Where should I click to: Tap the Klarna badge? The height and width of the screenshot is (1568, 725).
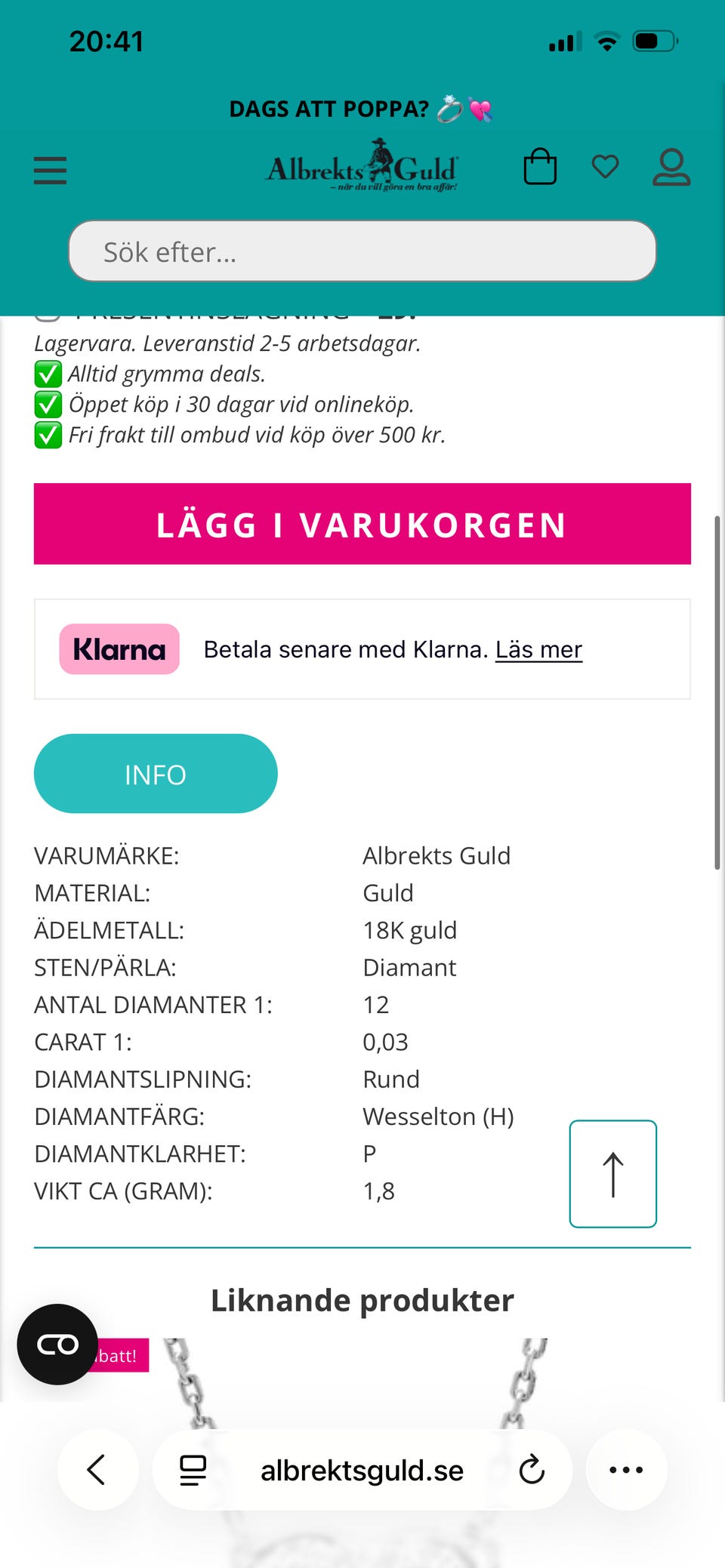pyautogui.click(x=119, y=649)
